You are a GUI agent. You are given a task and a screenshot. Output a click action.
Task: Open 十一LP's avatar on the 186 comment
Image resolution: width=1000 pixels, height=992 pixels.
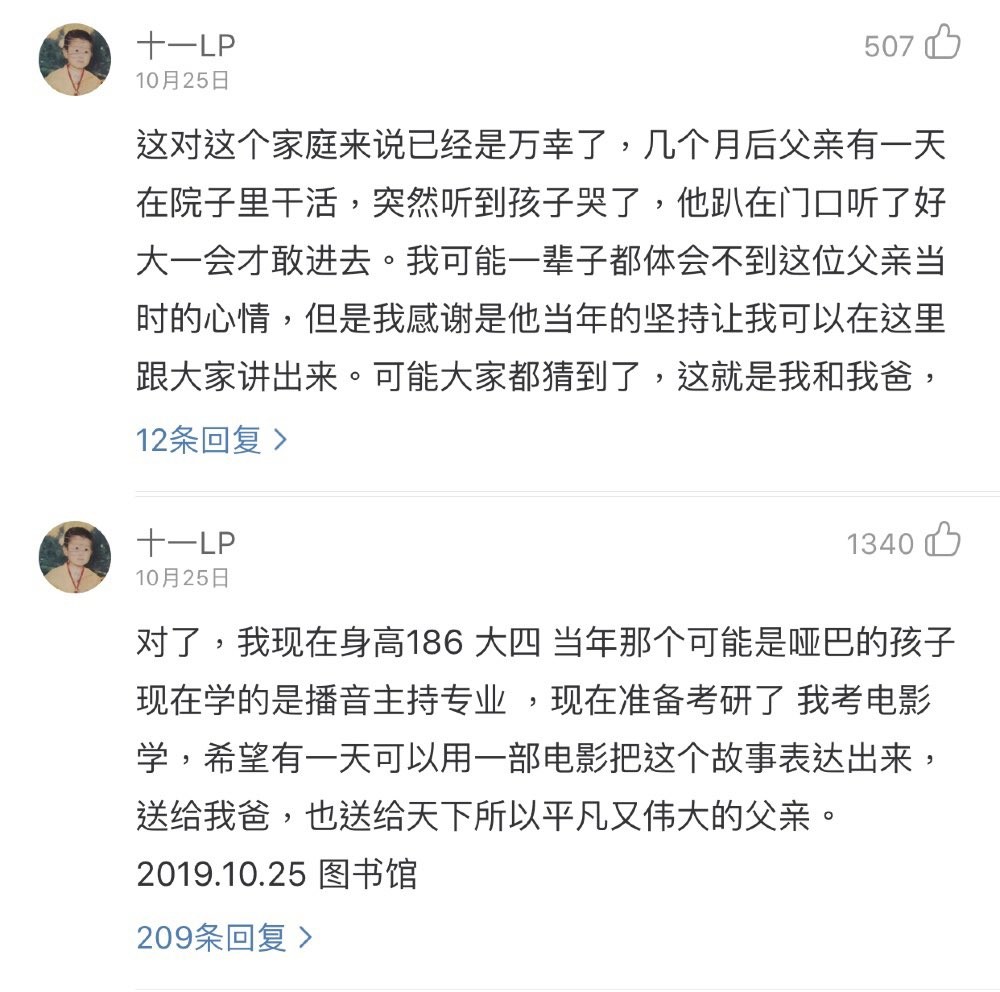75,557
